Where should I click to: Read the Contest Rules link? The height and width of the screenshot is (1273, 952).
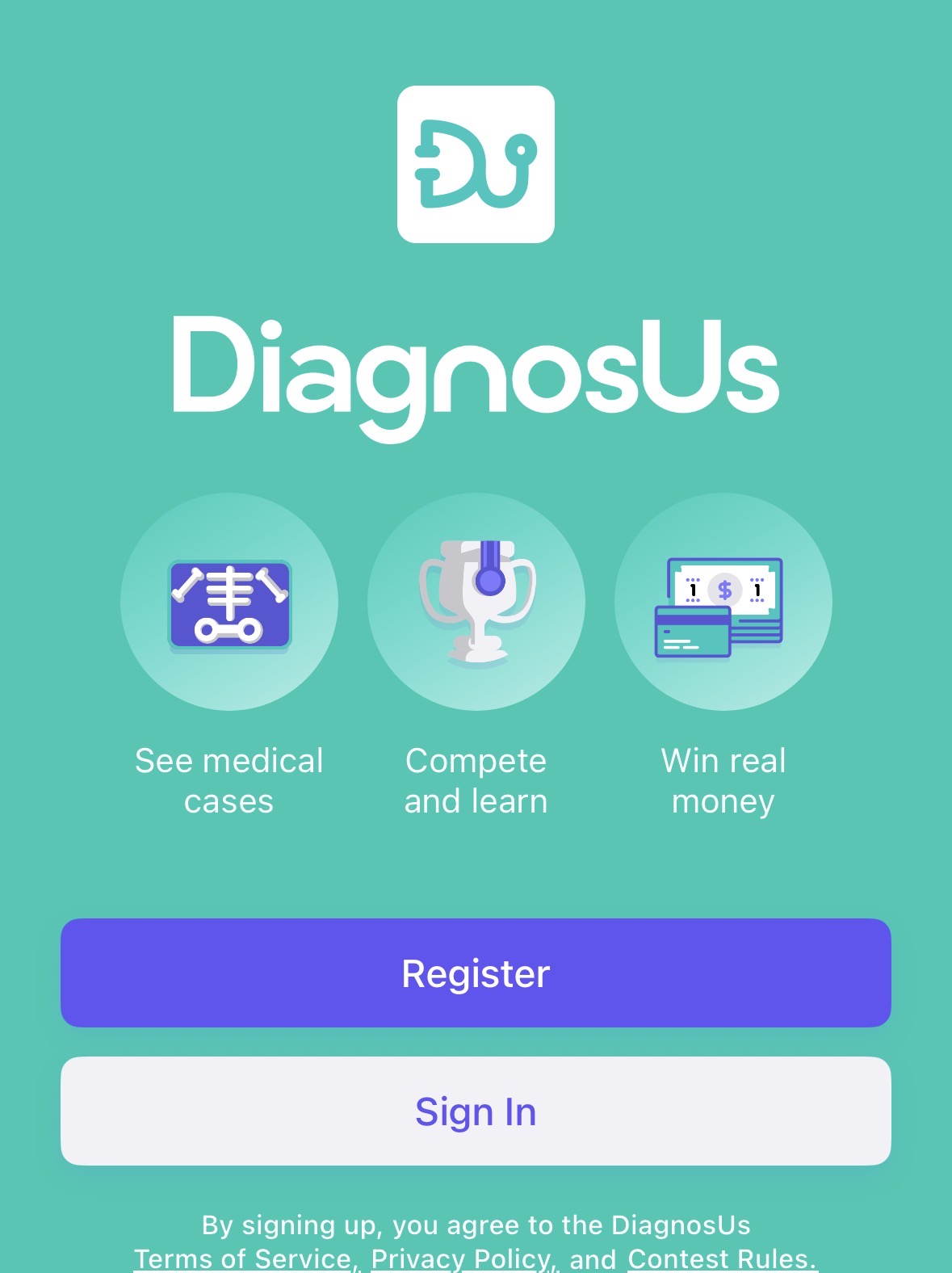722,1258
